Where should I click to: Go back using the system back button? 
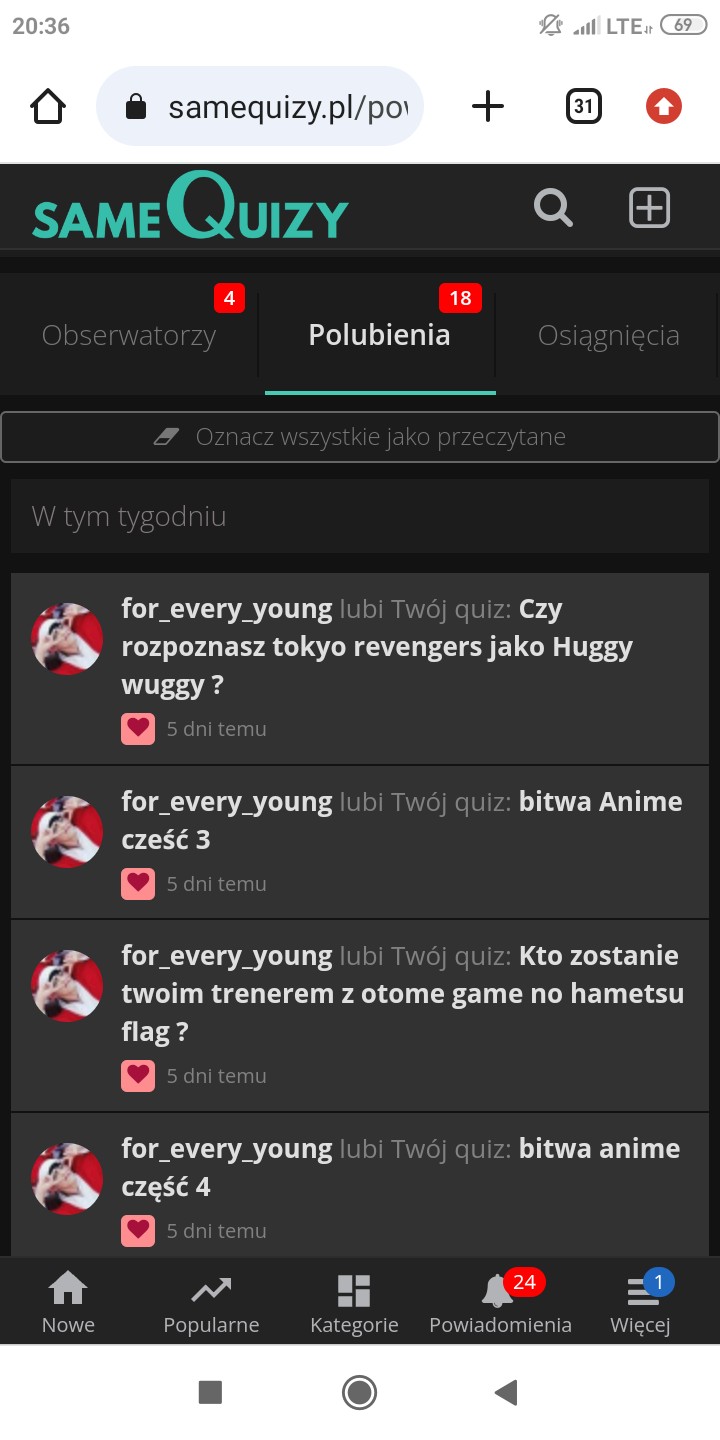507,1392
